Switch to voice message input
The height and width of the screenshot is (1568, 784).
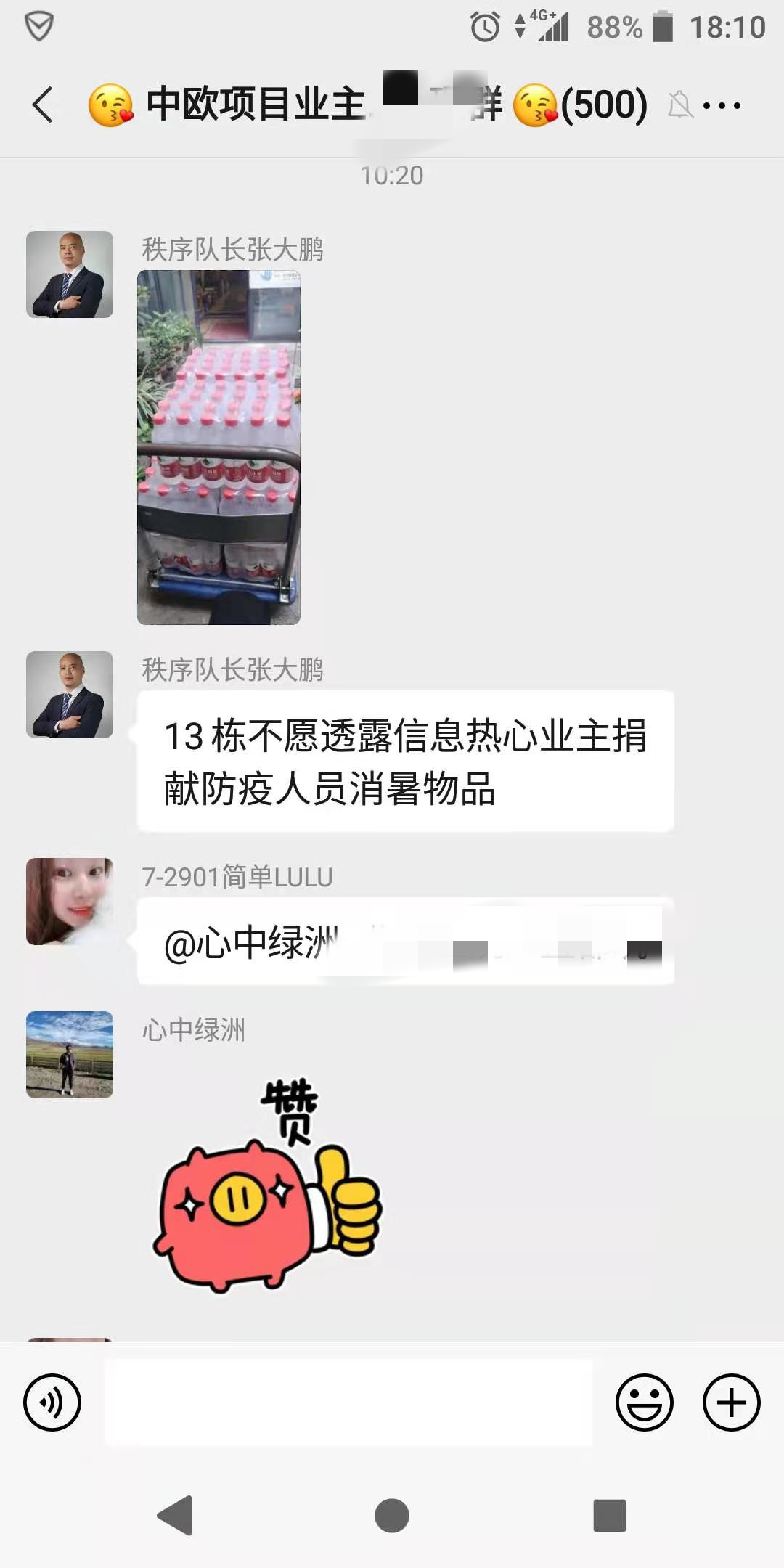tap(52, 1402)
